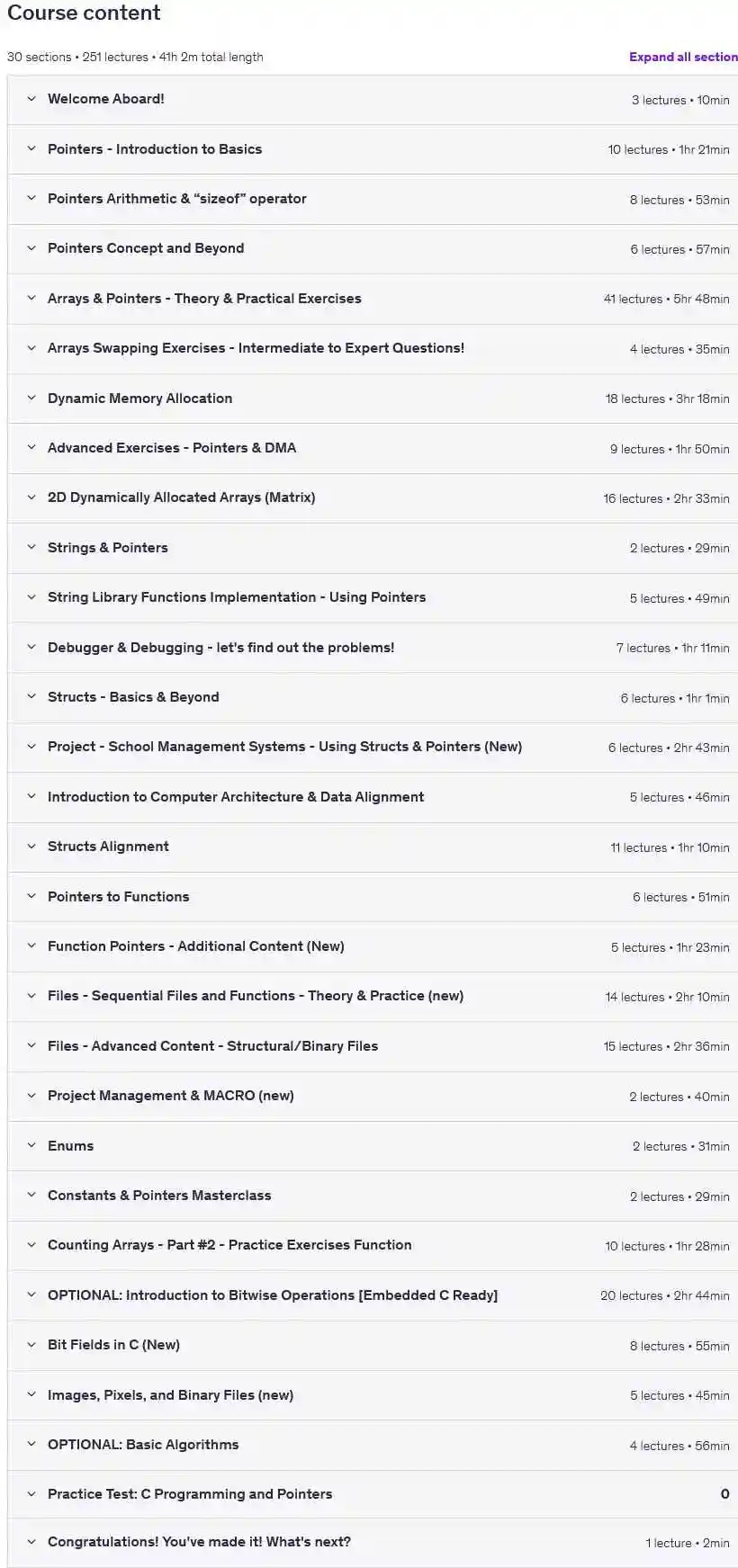Expand Files - Advanced Content - Structural/Binary Files
Image resolution: width=738 pixels, height=1568 pixels.
pyautogui.click(x=373, y=1046)
